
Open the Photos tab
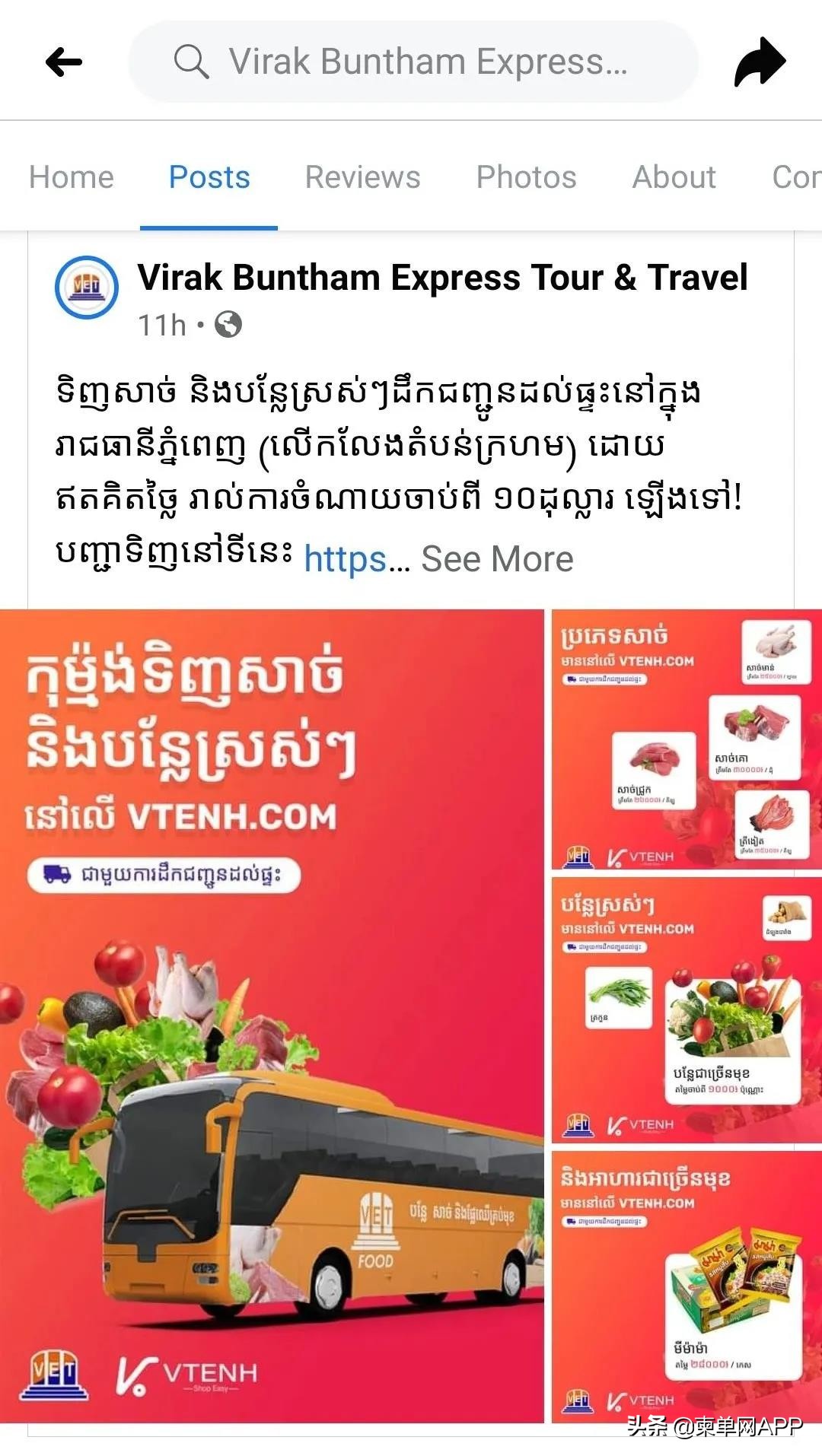[527, 176]
